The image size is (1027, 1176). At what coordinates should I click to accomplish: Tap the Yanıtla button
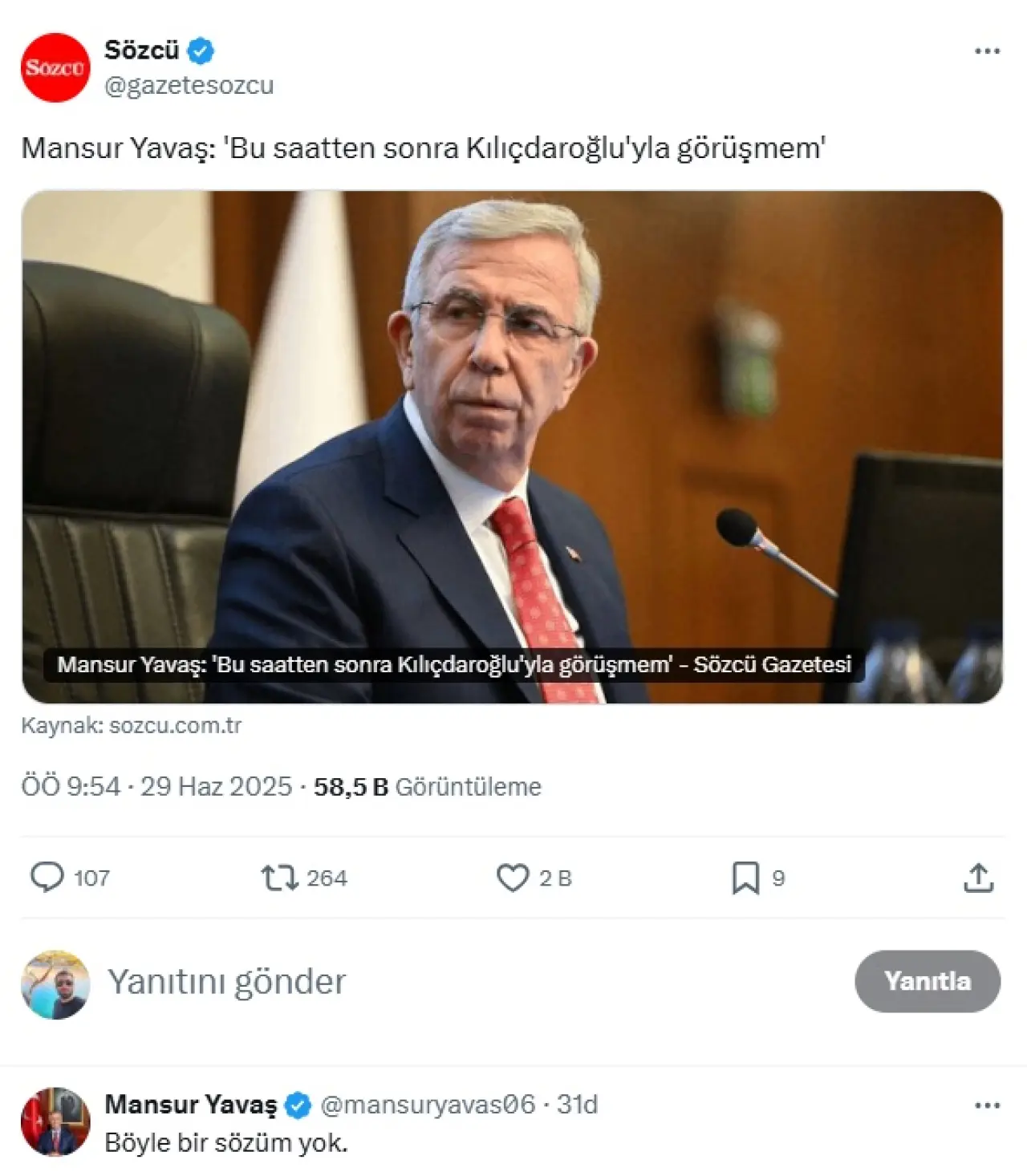pyautogui.click(x=928, y=981)
